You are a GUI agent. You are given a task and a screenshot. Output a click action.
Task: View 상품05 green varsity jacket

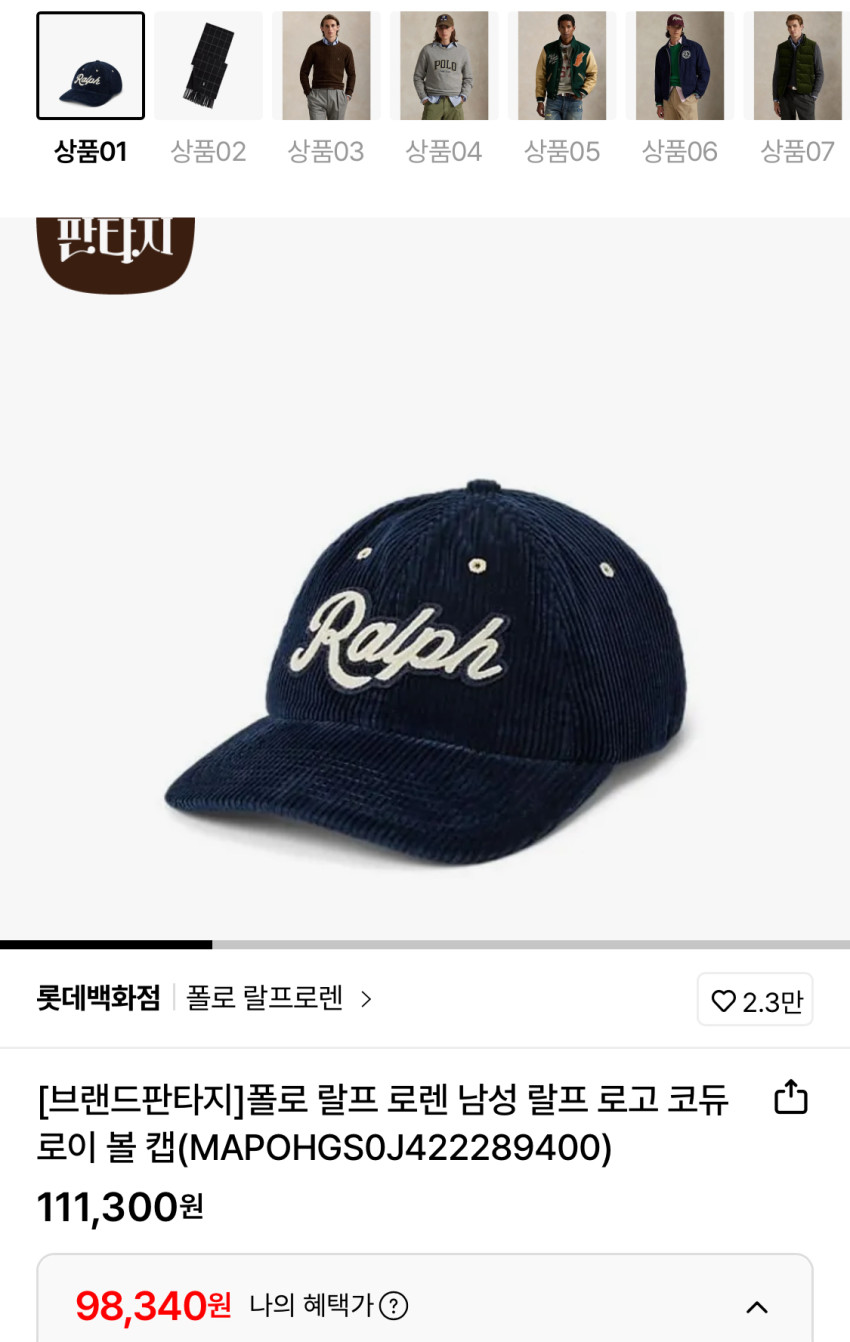click(x=562, y=66)
